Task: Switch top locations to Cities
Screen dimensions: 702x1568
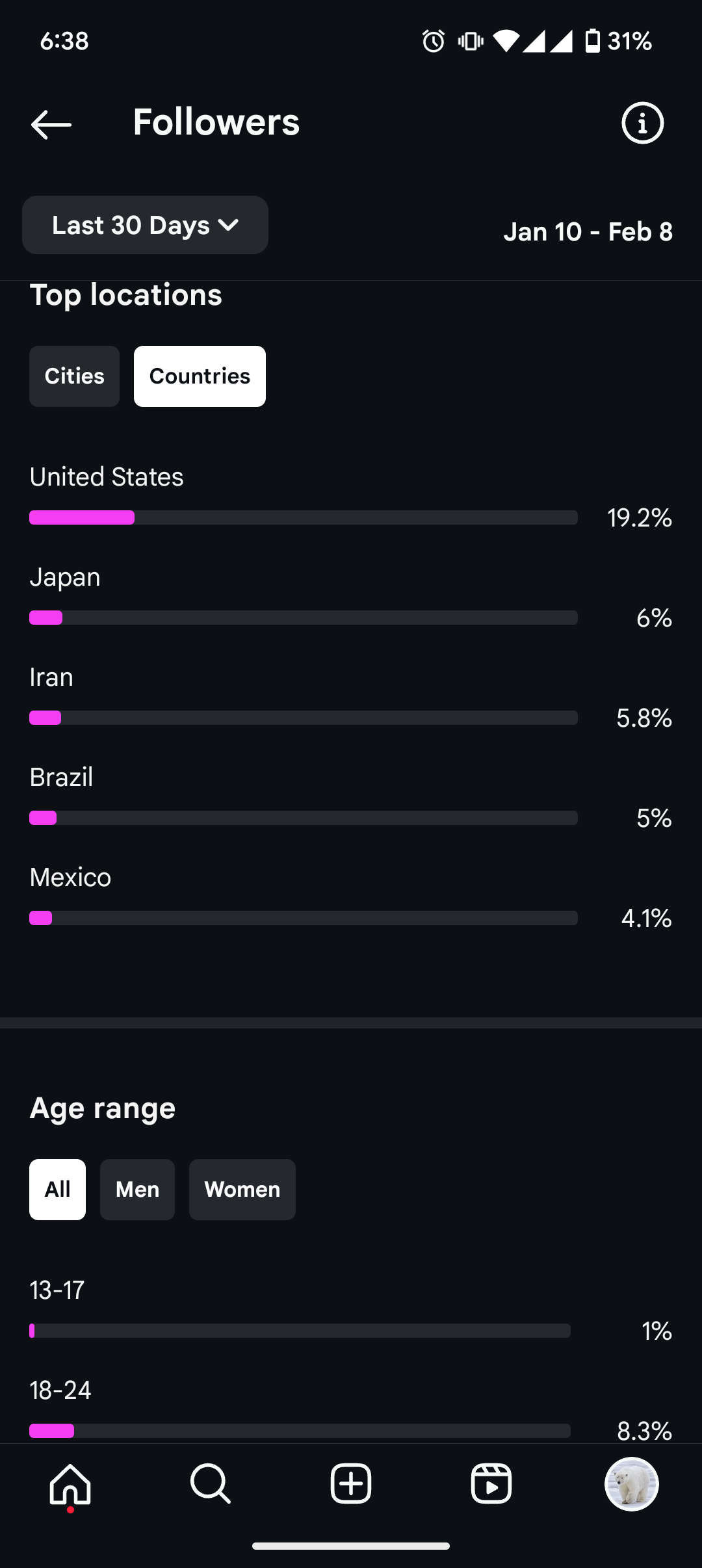Action: coord(74,376)
